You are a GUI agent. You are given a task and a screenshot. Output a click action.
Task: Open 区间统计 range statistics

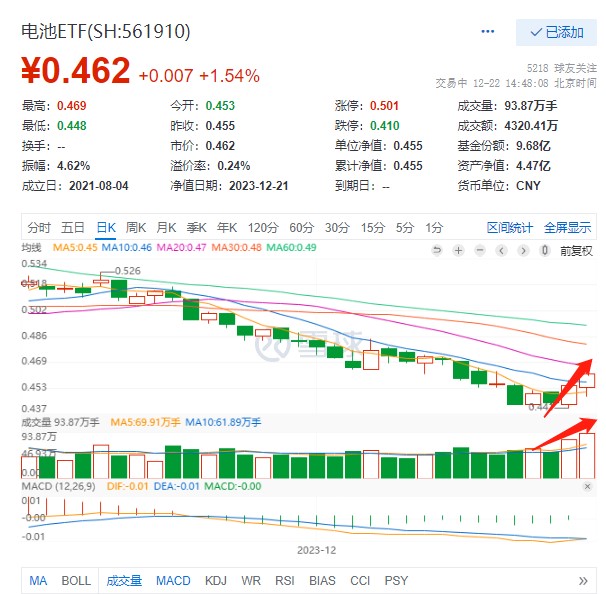[x=510, y=227]
